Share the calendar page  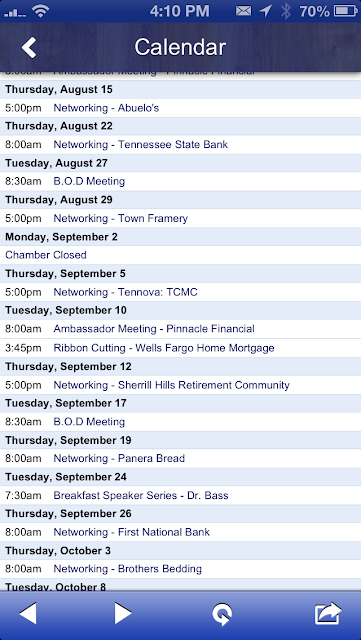pos(328,613)
